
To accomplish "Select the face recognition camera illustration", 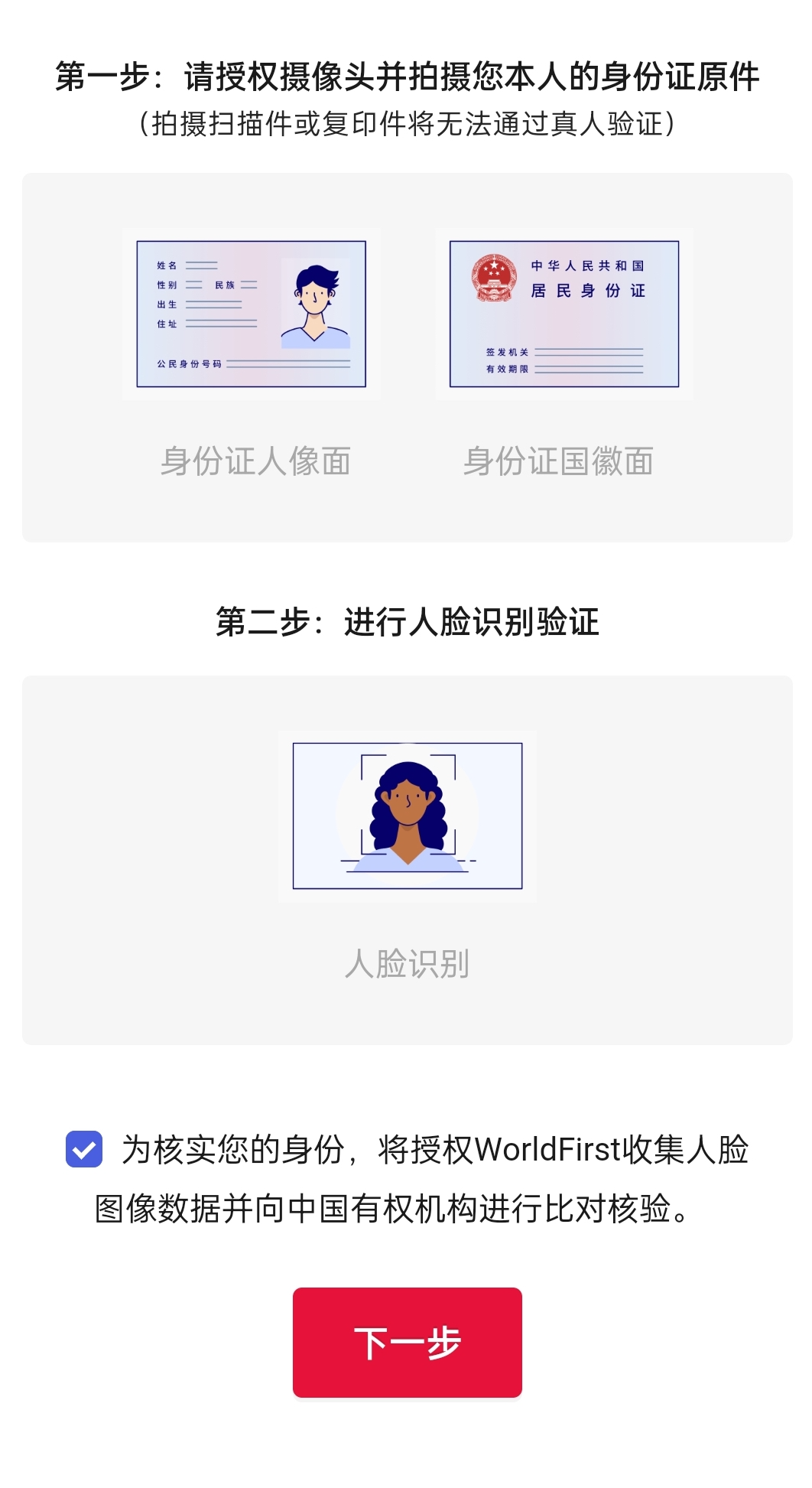I will (x=406, y=816).
